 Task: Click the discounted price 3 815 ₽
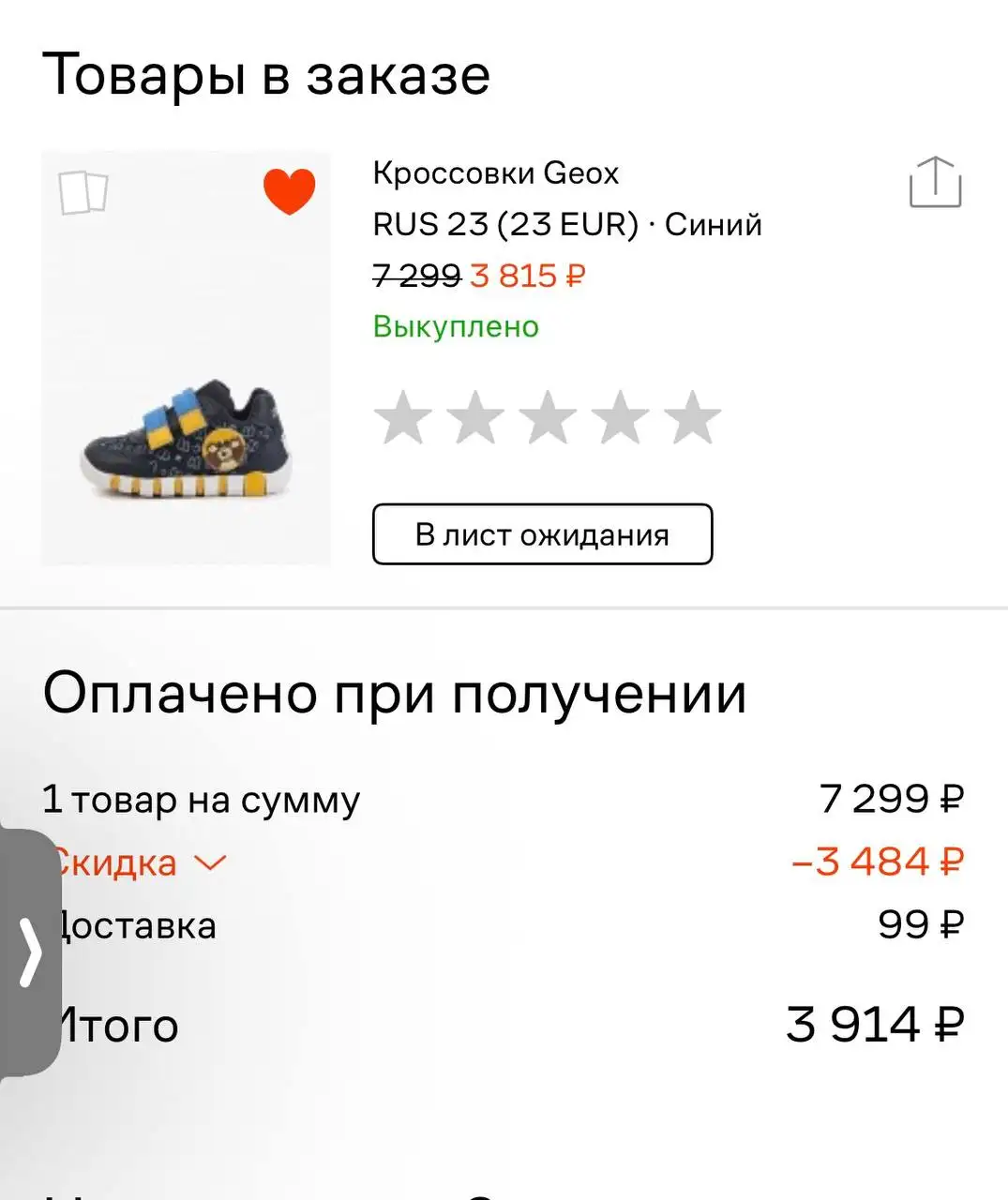527,275
